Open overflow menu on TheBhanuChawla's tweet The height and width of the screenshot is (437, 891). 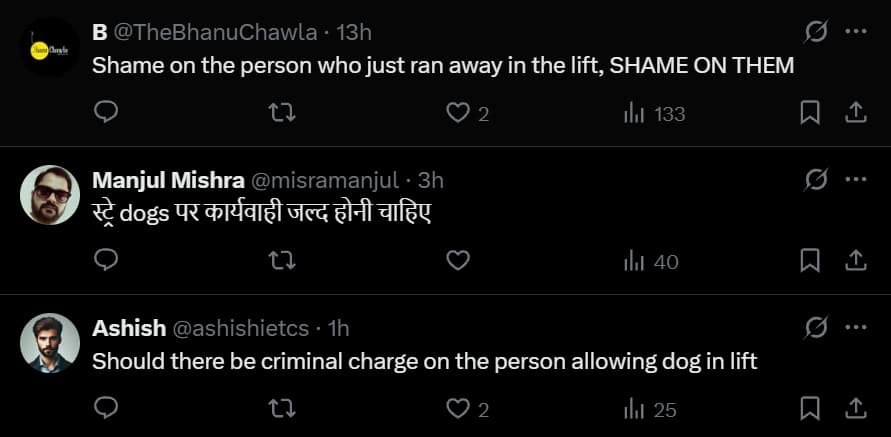[x=856, y=32]
